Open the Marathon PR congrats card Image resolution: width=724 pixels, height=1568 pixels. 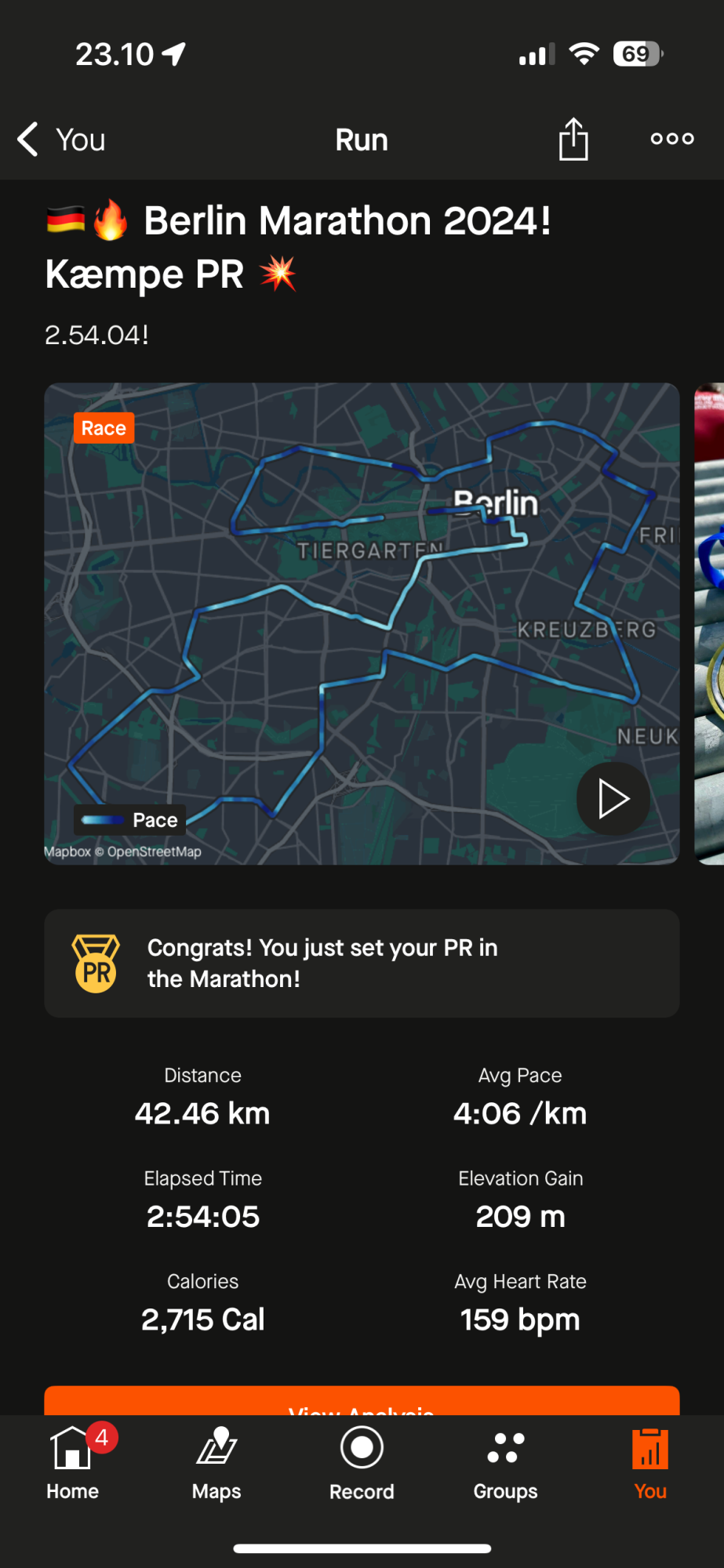[x=362, y=964]
